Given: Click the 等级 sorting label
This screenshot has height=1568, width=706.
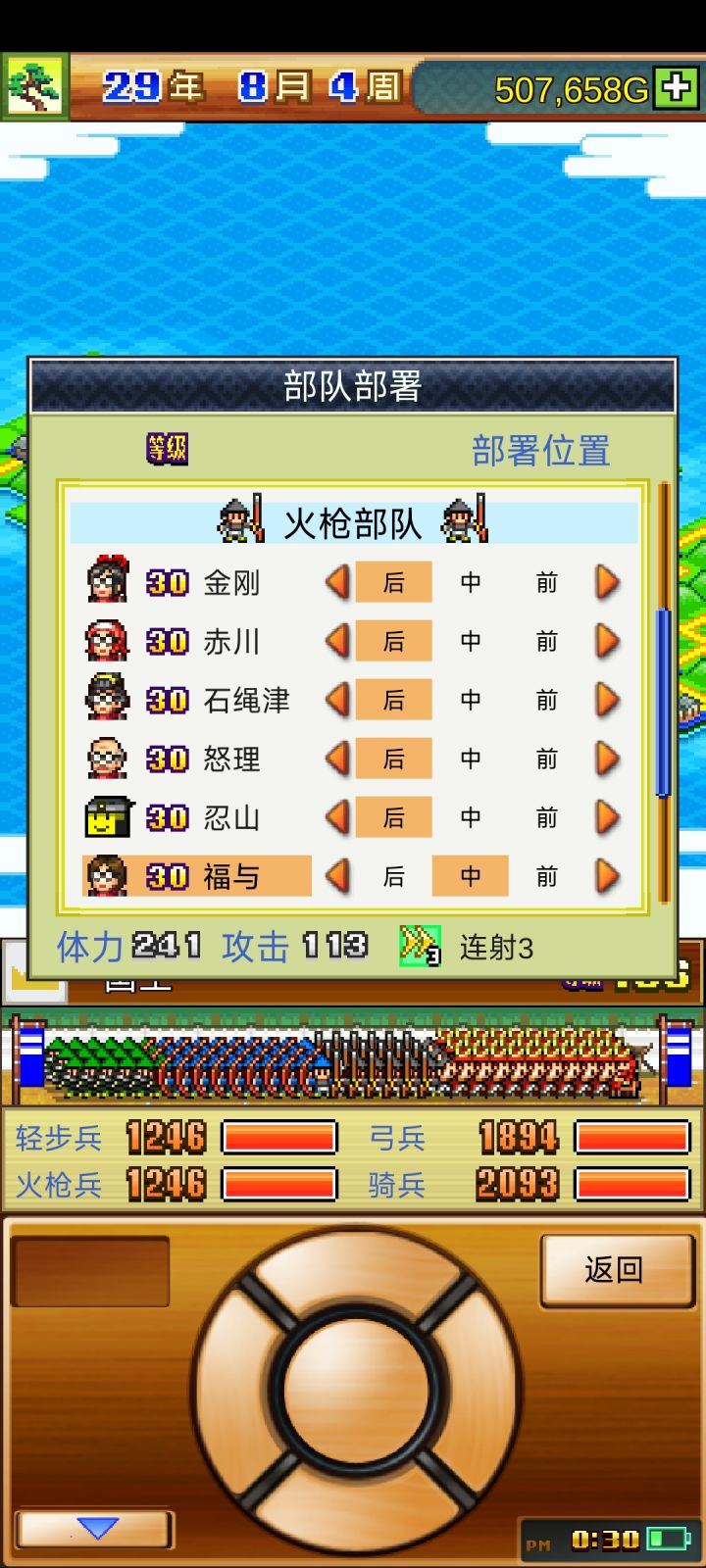Looking at the screenshot, I should pos(165,450).
